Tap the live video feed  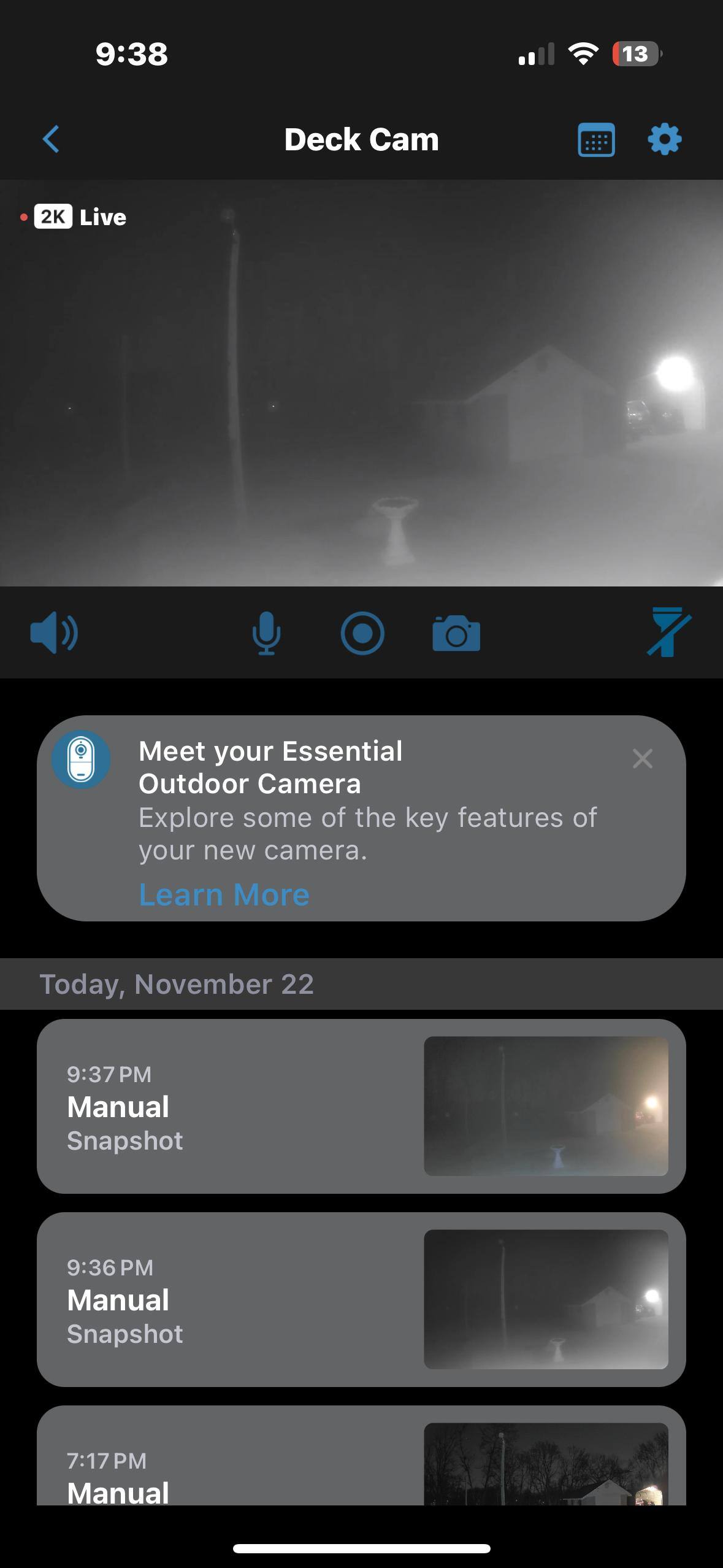point(361,383)
